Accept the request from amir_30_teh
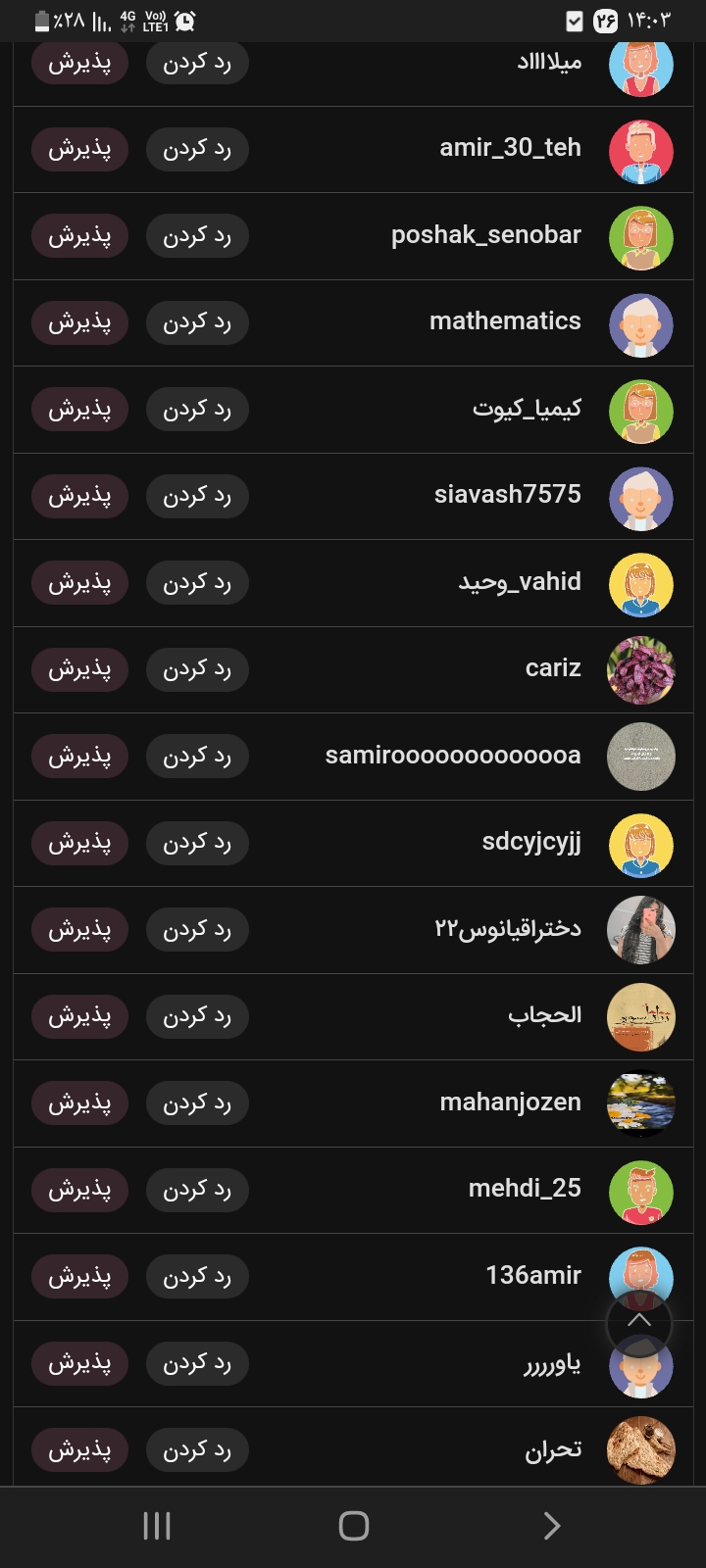 click(79, 150)
